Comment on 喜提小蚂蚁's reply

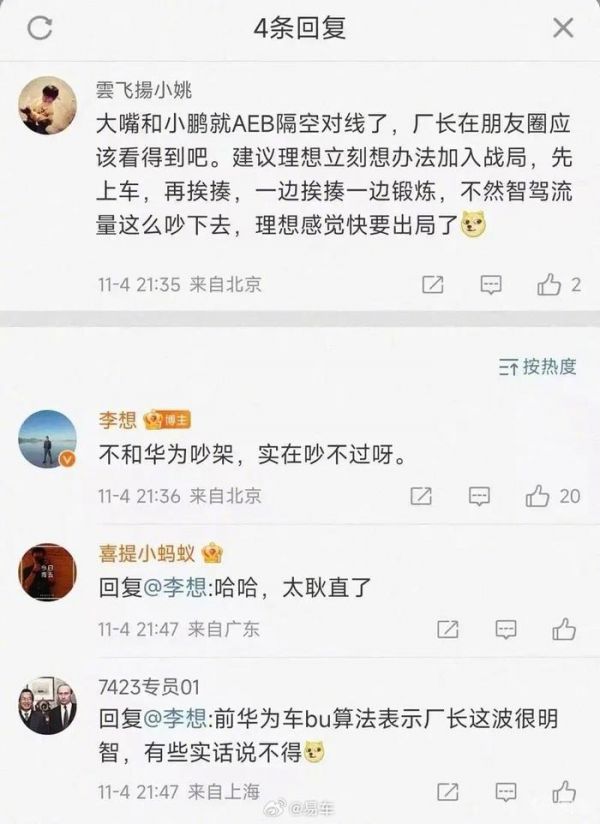coord(506,629)
